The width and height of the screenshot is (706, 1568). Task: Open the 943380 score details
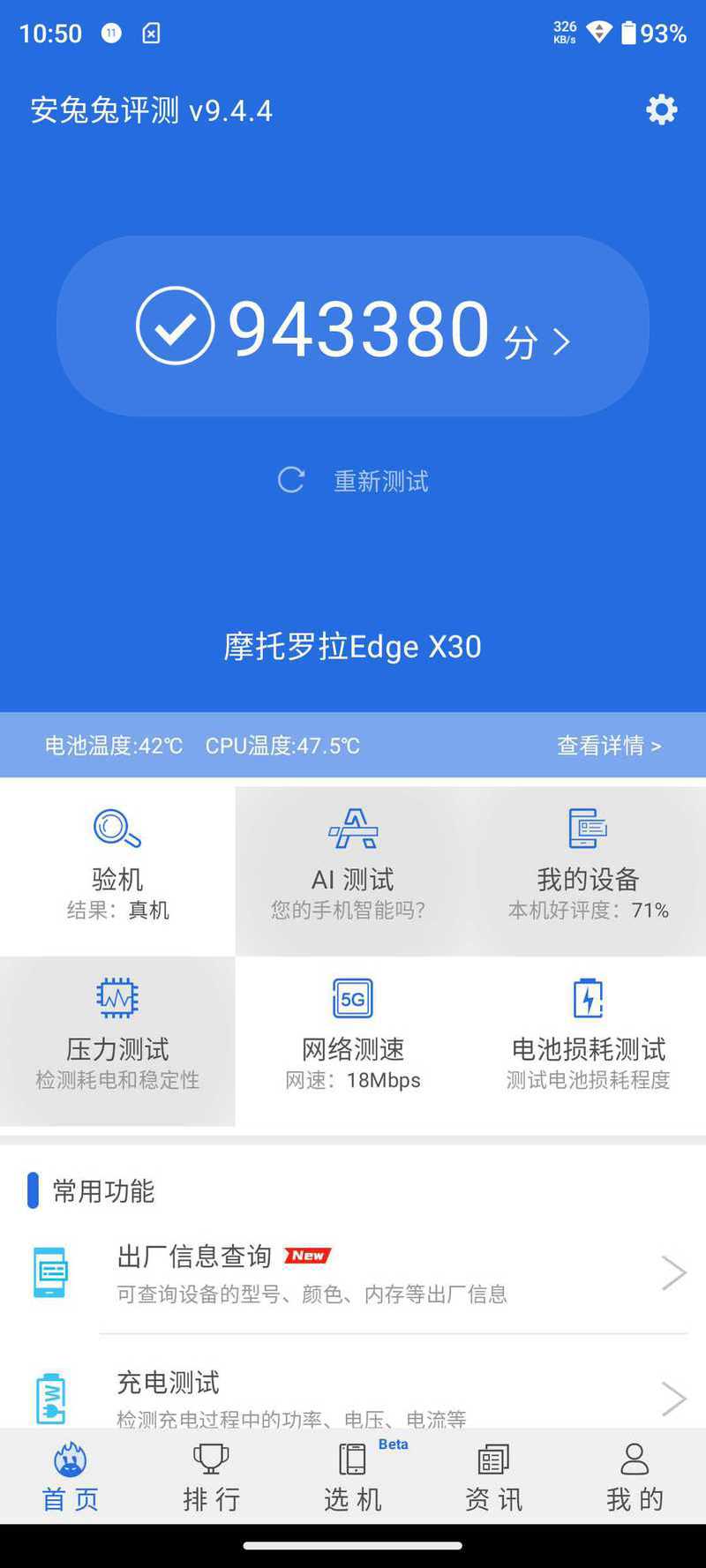[353, 326]
